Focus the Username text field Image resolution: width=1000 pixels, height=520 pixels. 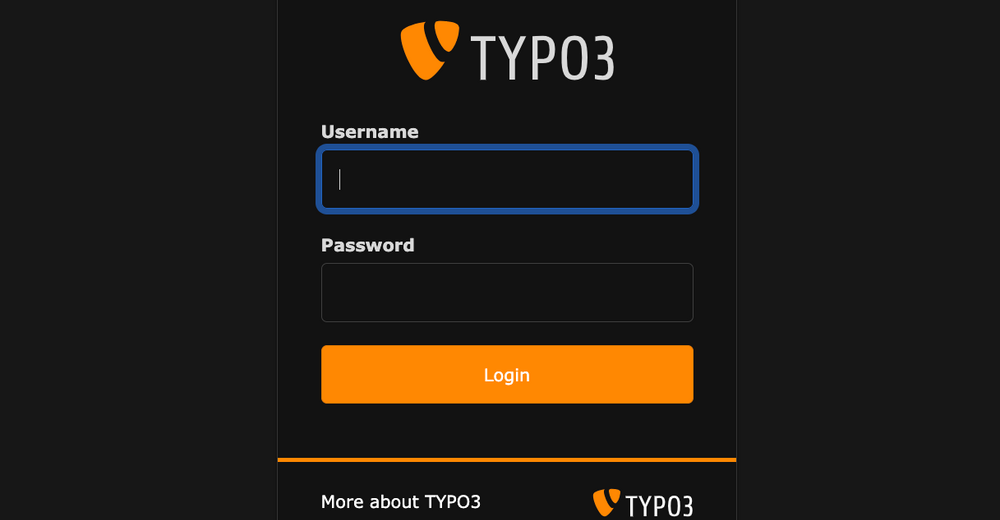tap(506, 180)
